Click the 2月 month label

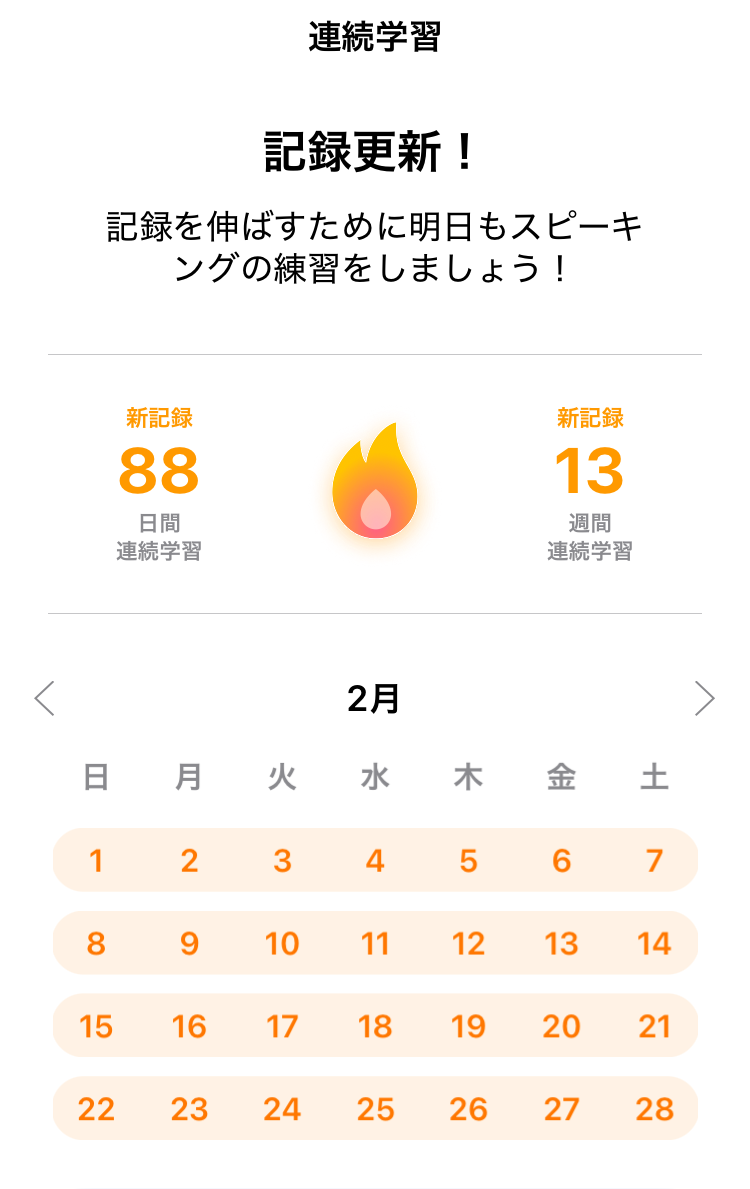click(375, 700)
